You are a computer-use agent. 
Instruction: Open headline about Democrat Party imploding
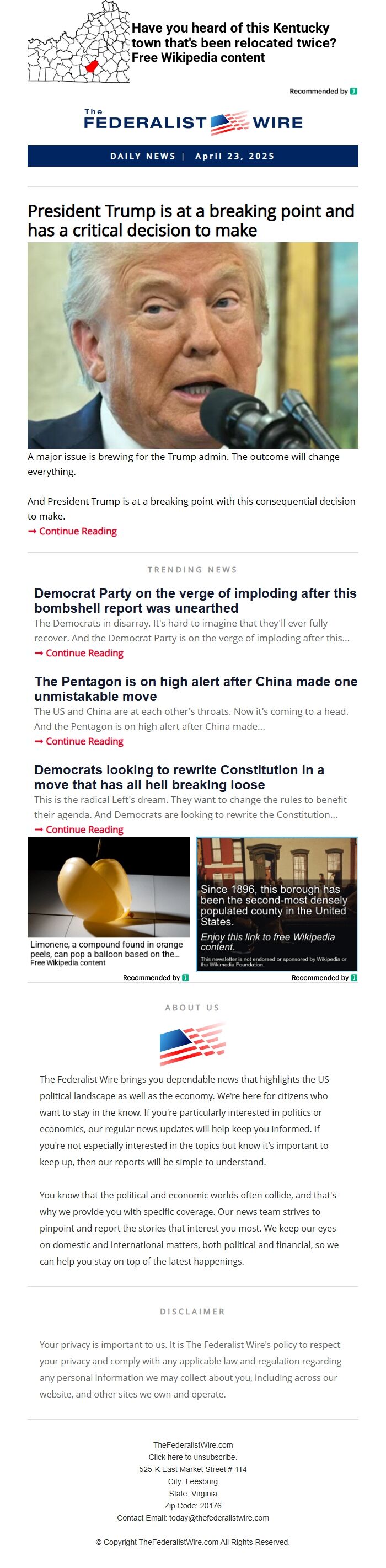(195, 600)
